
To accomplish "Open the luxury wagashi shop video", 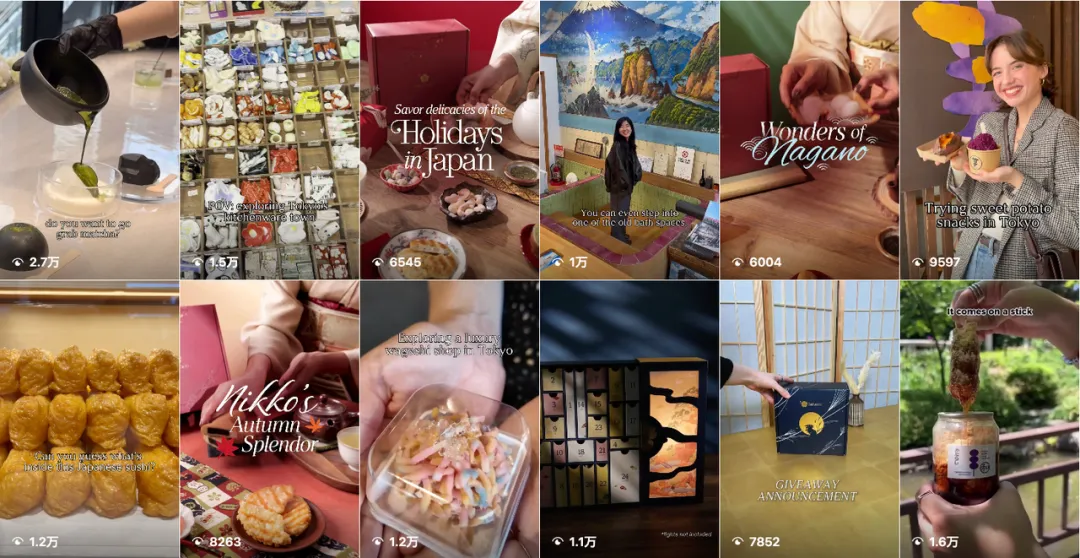I will click(x=449, y=419).
